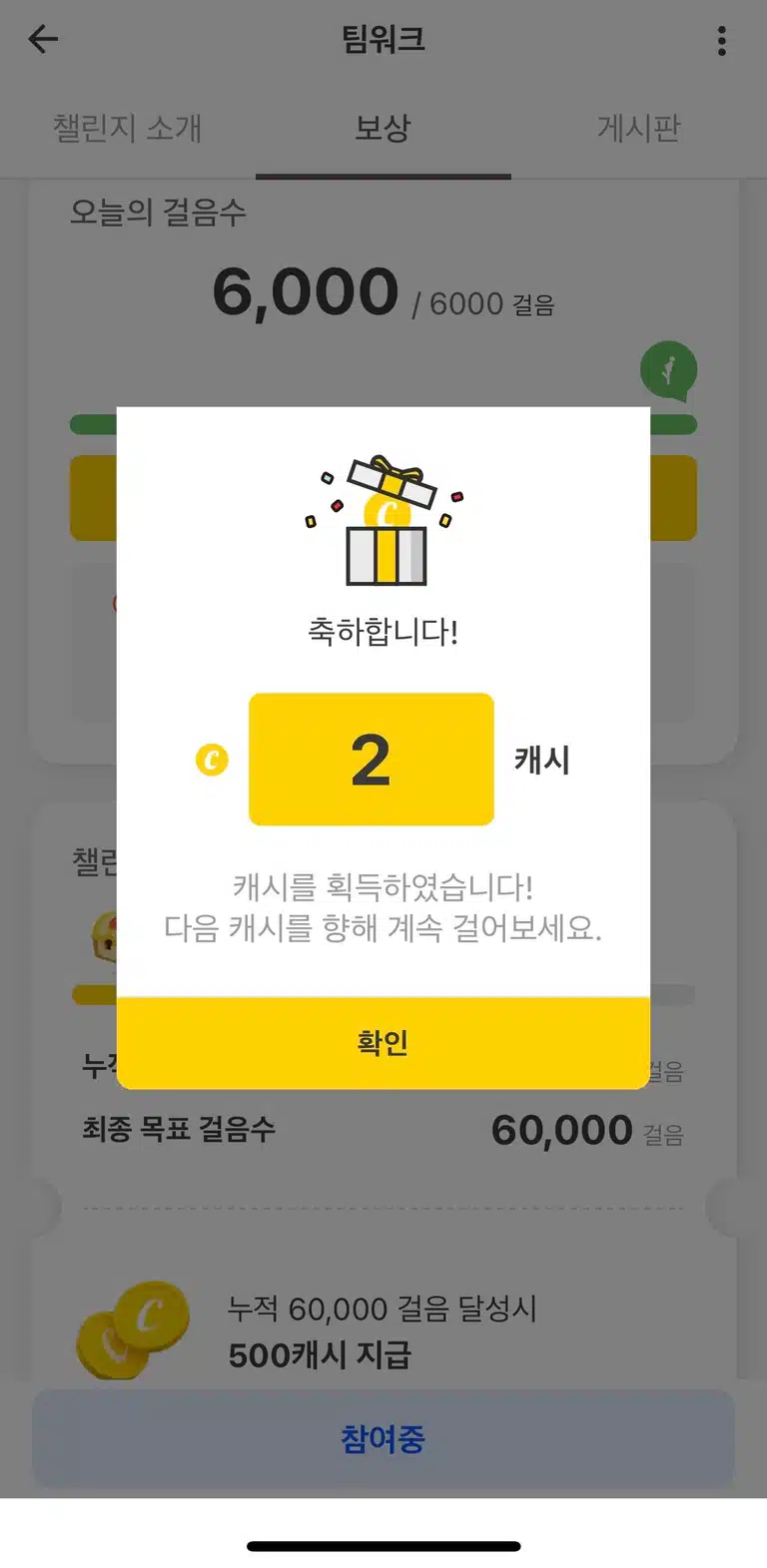Switch to the 챌린지 소개 tab
The height and width of the screenshot is (1568, 767).
pos(128,128)
